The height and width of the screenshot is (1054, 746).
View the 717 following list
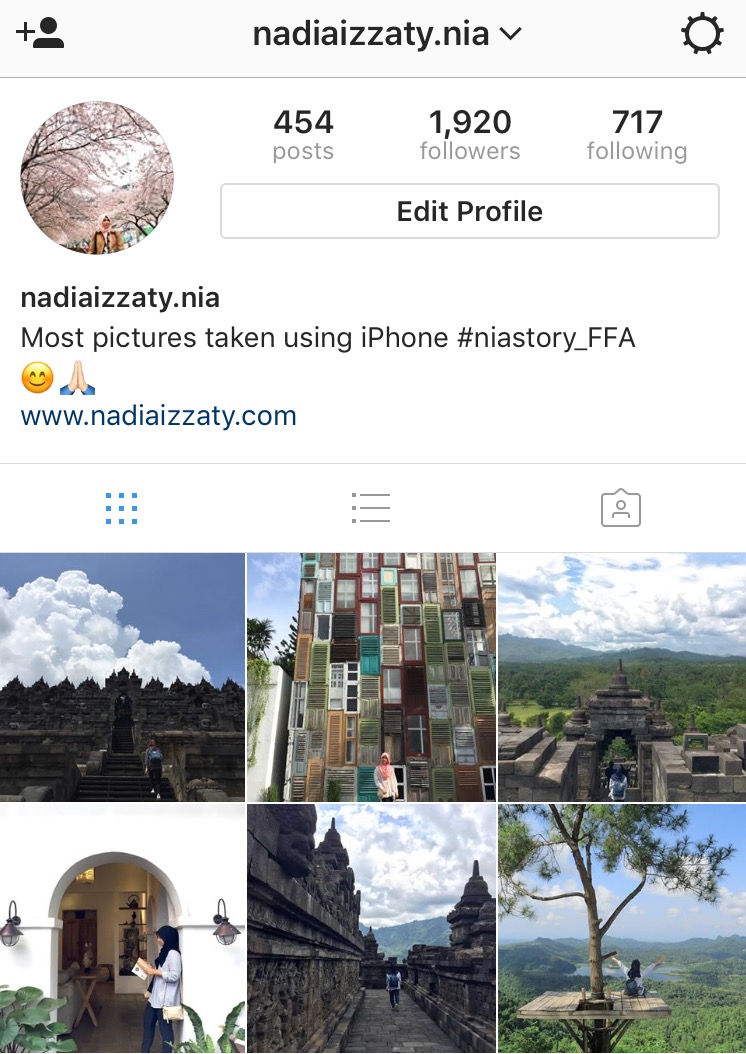tap(637, 136)
